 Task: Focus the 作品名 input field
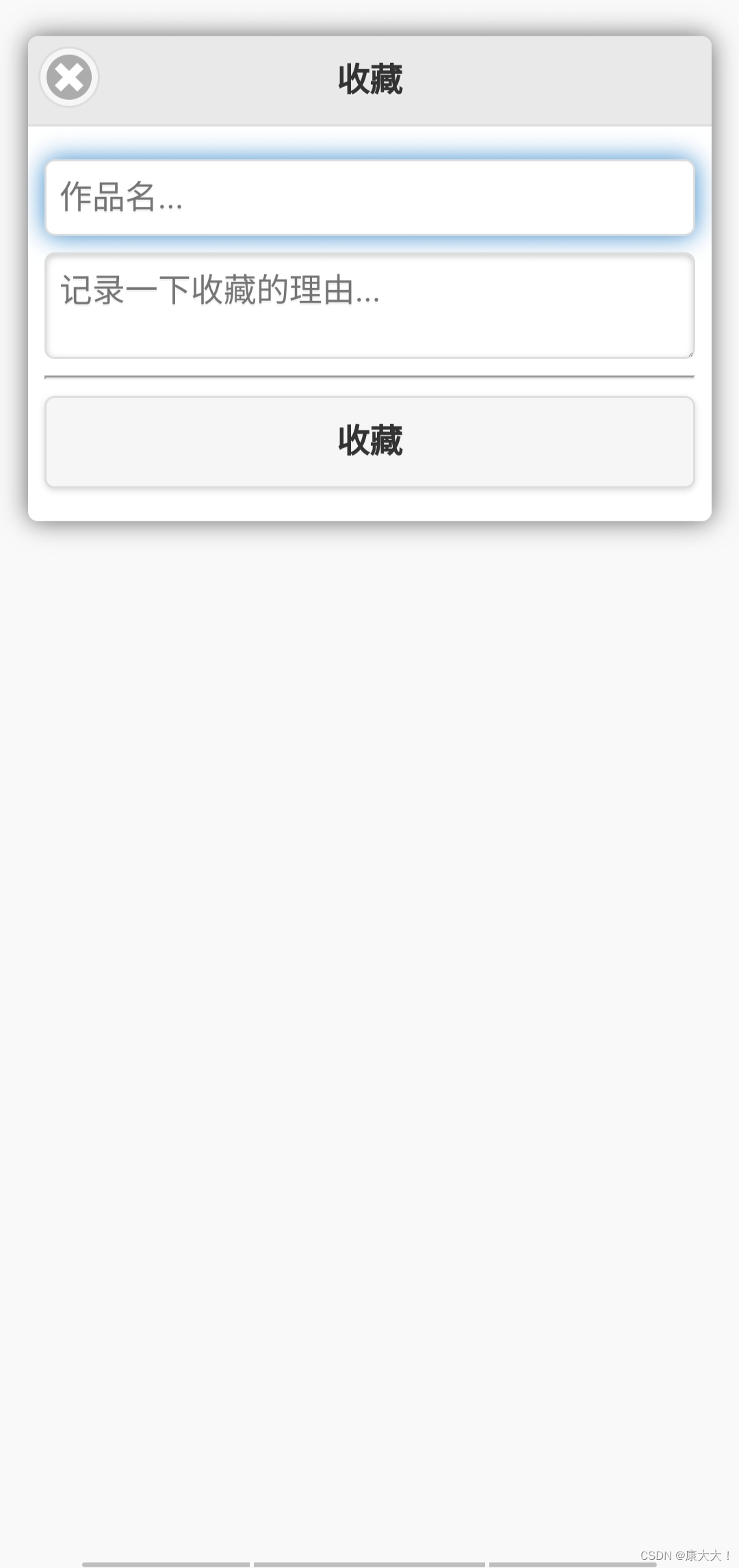click(x=369, y=197)
